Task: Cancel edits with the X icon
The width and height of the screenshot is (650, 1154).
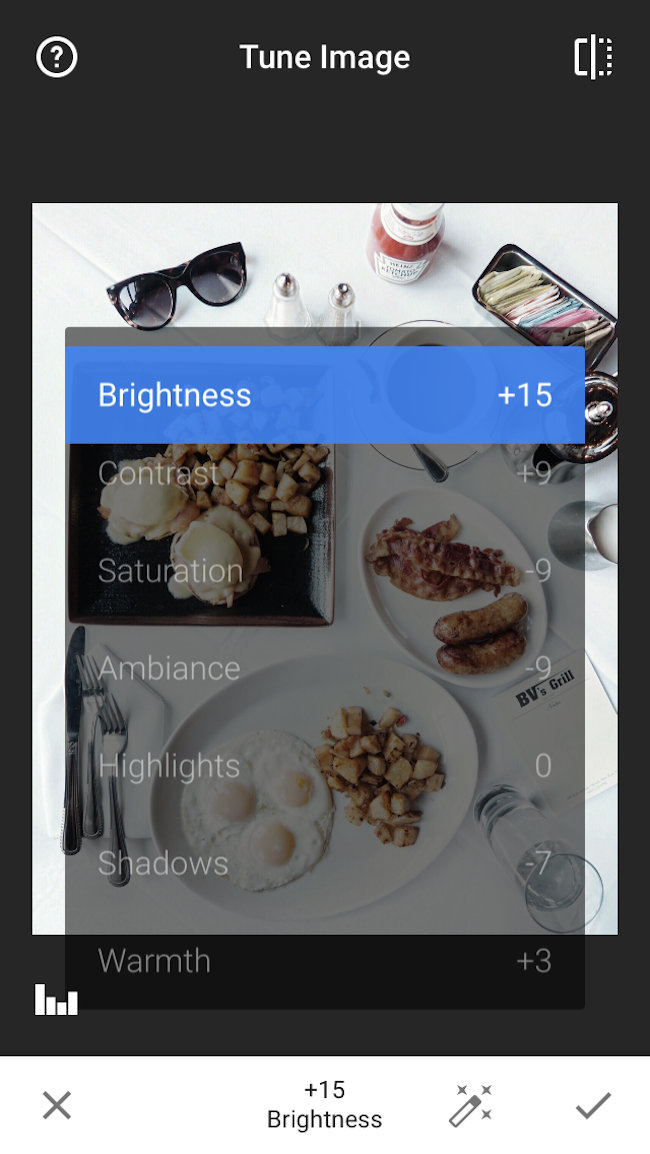Action: pyautogui.click(x=57, y=1105)
